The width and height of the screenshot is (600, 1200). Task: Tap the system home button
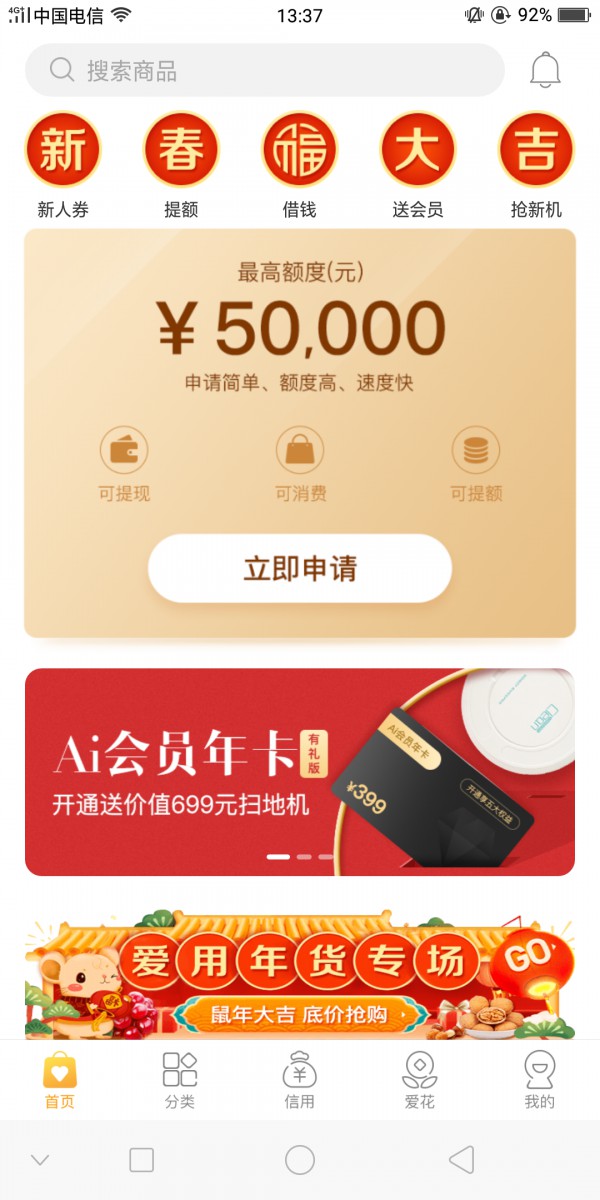tap(300, 1160)
